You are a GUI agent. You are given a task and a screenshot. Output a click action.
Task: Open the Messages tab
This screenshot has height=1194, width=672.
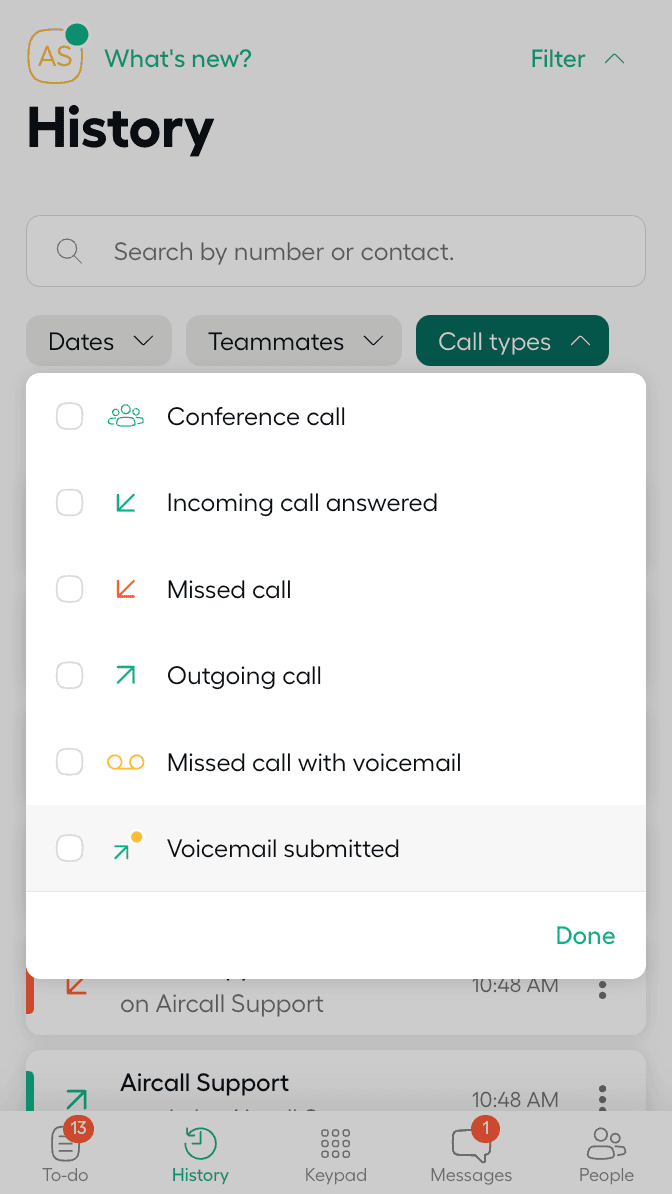(x=471, y=1153)
